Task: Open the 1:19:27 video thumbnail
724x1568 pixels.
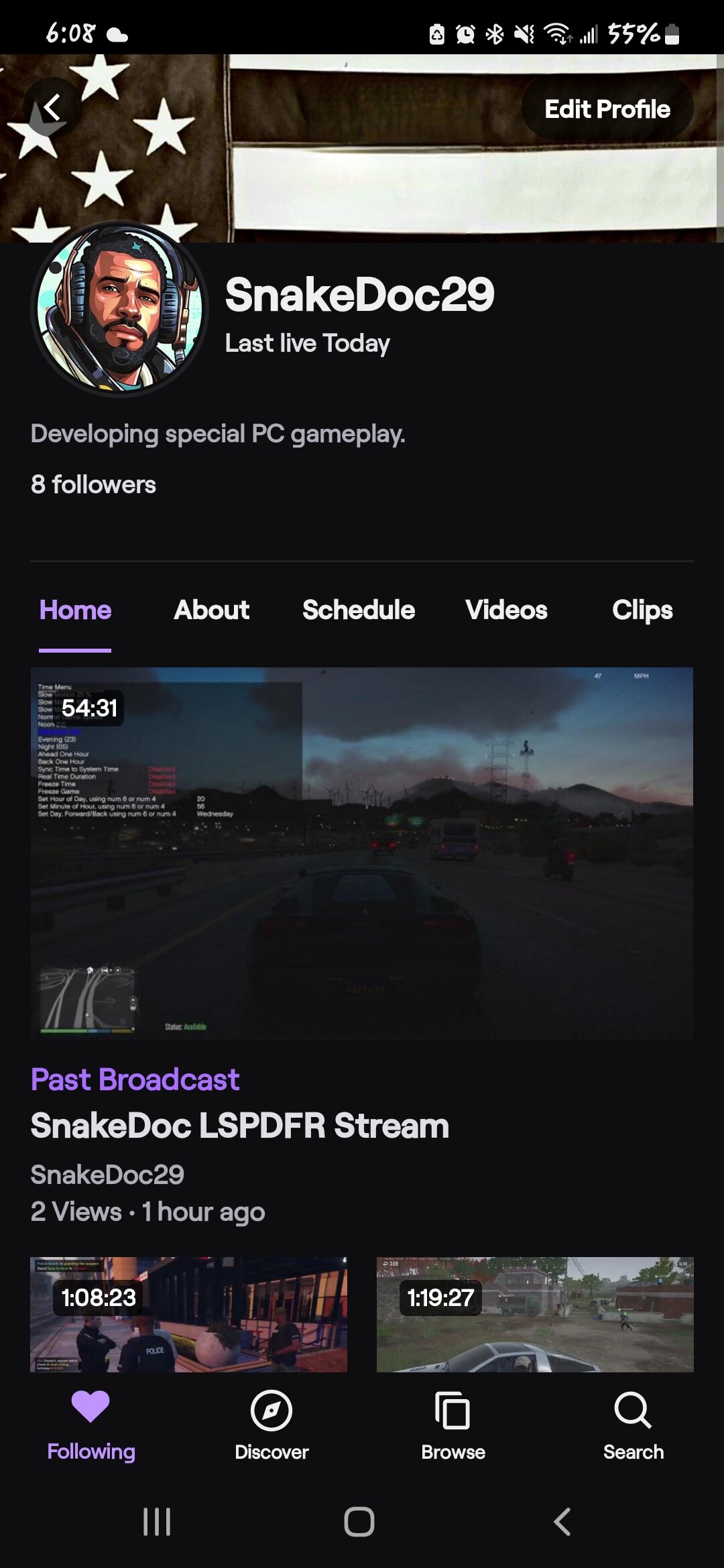Action: tap(535, 1313)
